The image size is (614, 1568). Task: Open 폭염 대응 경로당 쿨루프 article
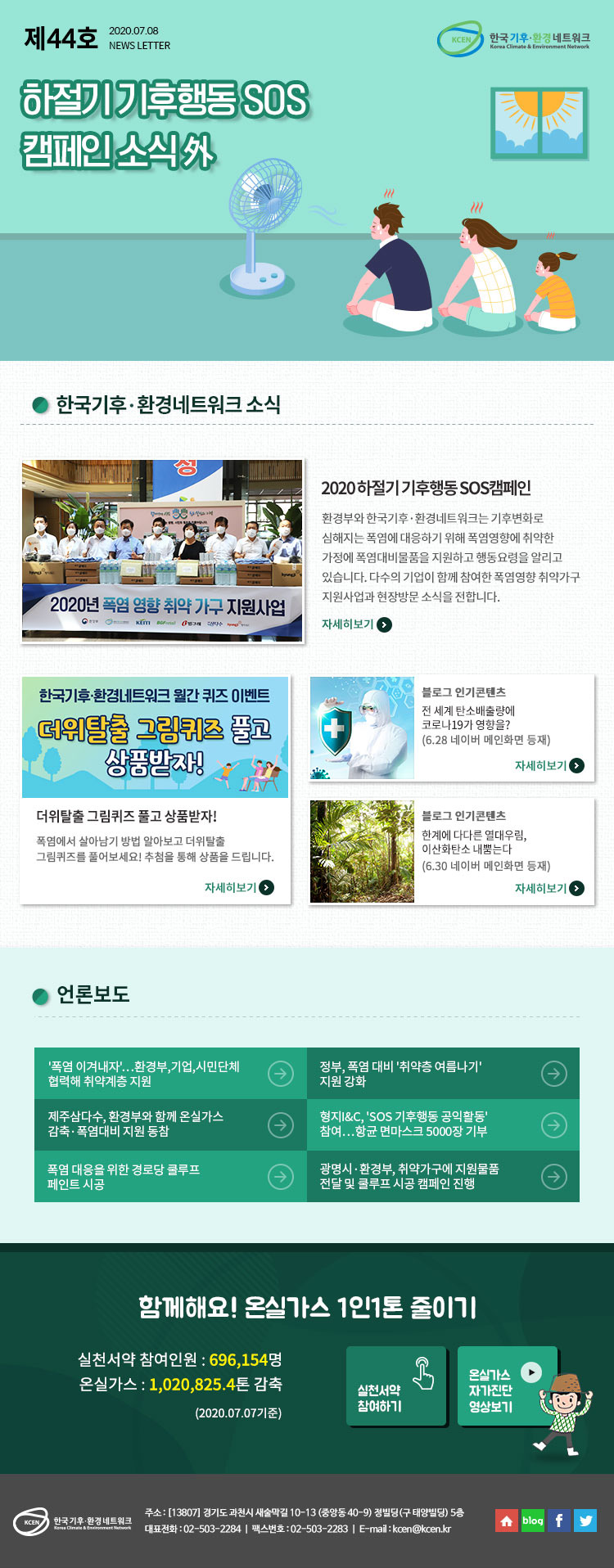tap(170, 1177)
